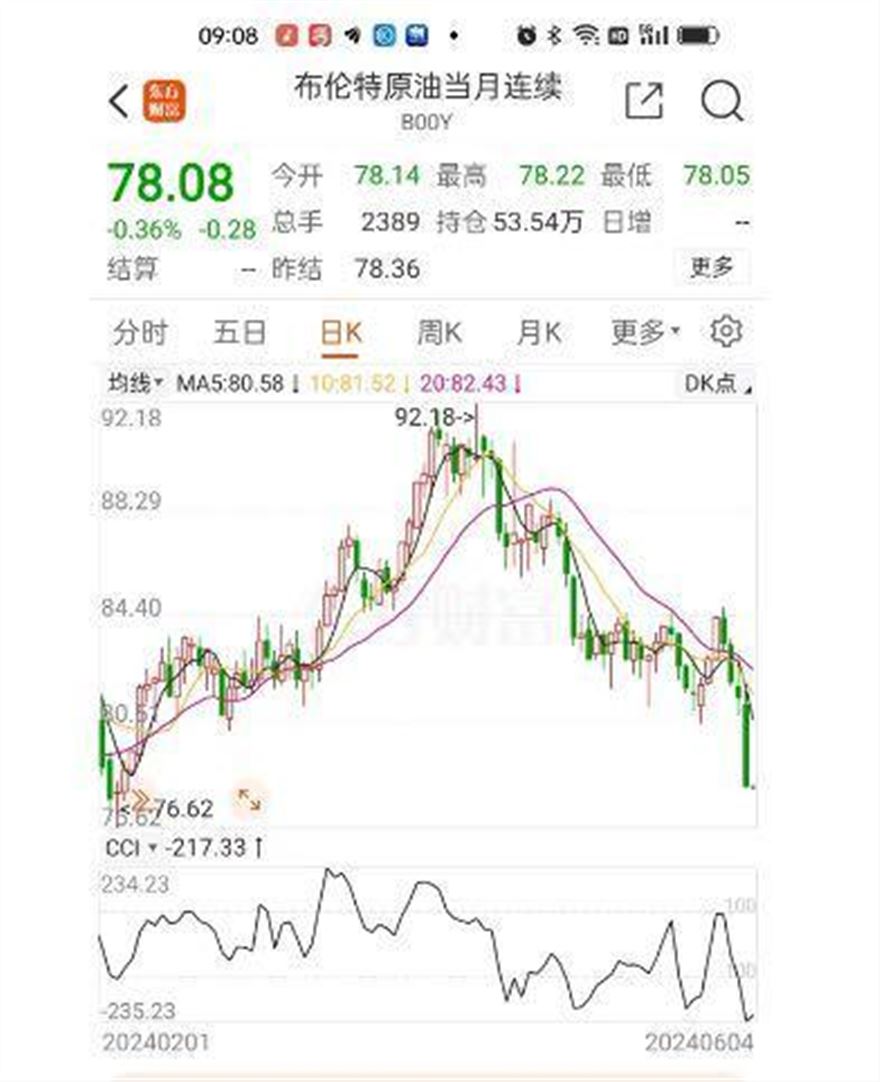880x1082 pixels.
Task: Tap the DK点 indicator option
Action: pyautogui.click(x=716, y=383)
